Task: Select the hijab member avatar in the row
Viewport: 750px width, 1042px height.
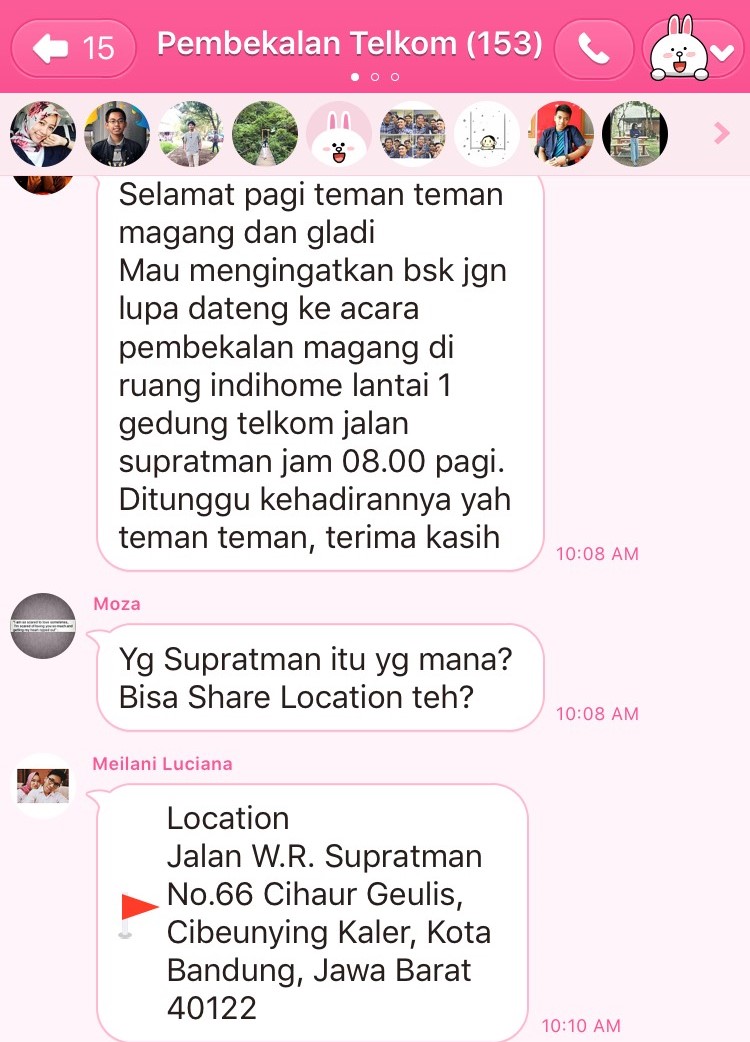Action: pos(42,134)
